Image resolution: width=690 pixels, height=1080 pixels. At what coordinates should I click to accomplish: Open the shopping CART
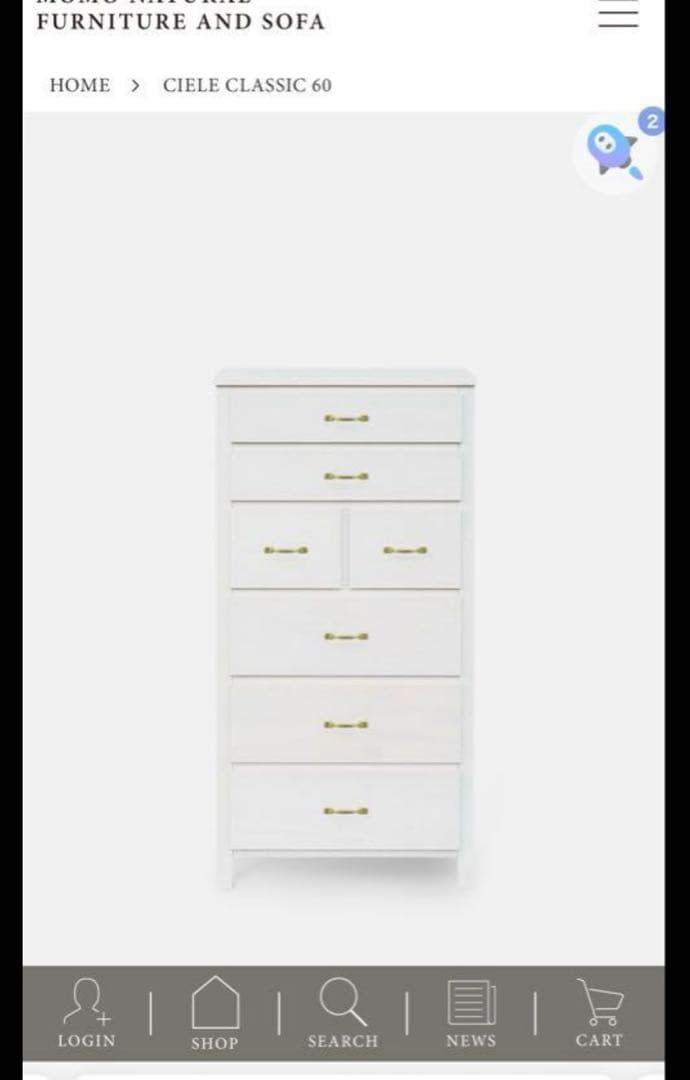(599, 1012)
